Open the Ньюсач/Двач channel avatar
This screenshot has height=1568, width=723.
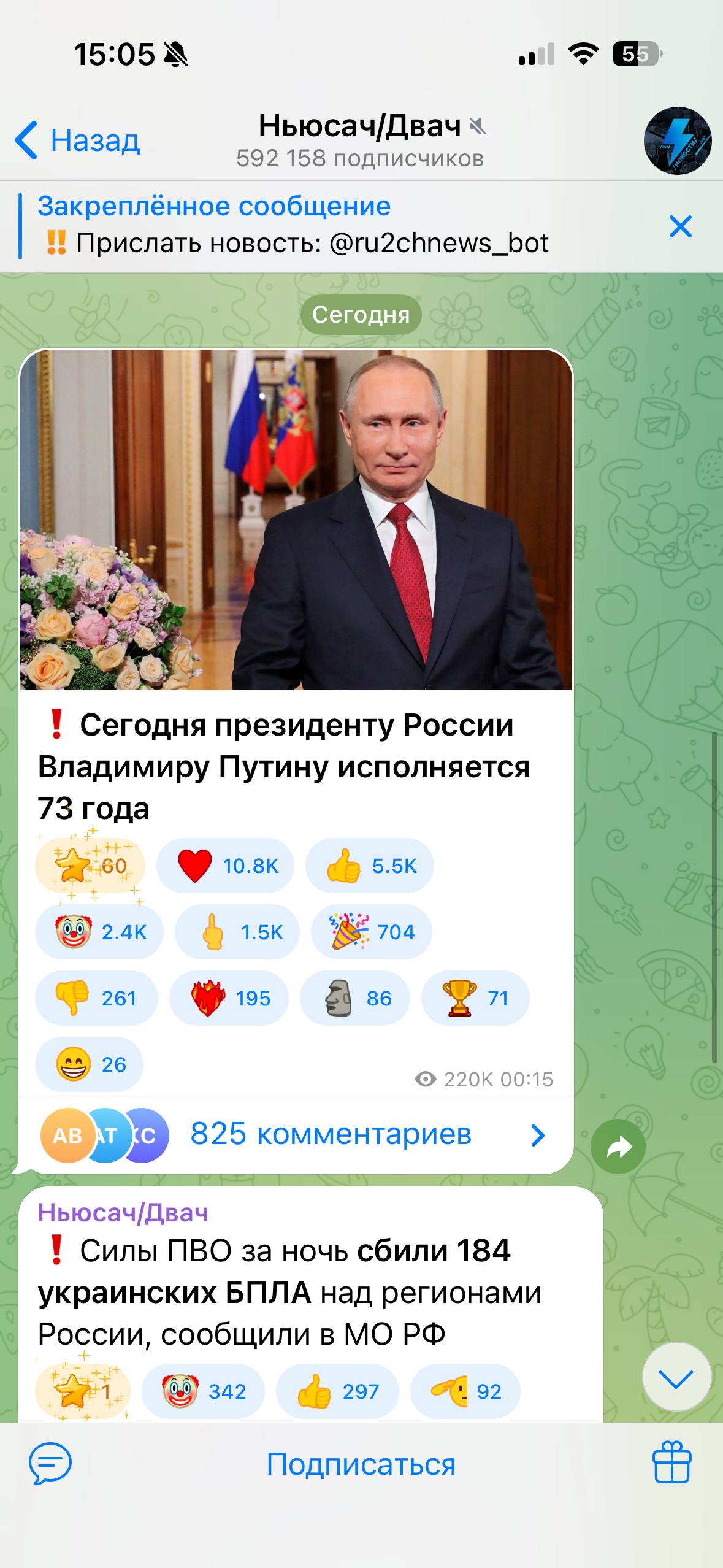pos(677,141)
